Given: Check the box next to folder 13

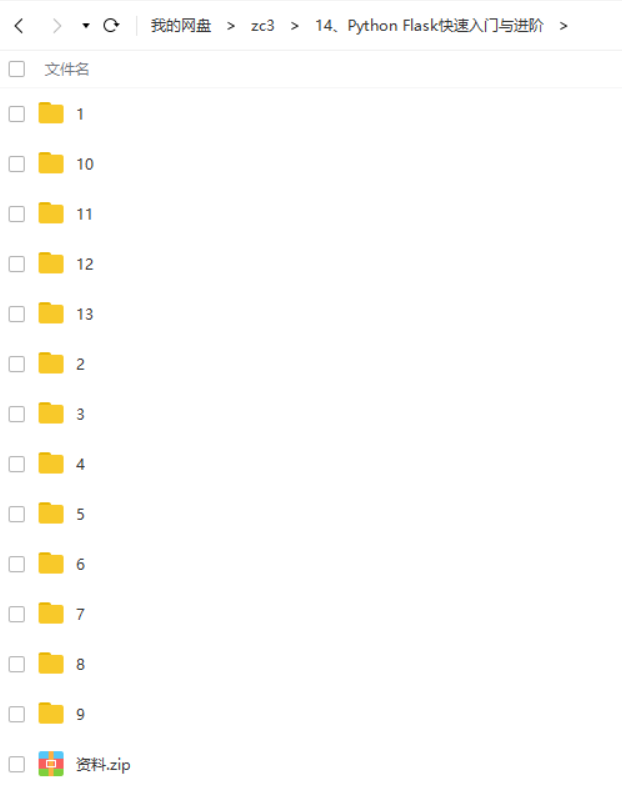Looking at the screenshot, I should point(17,314).
